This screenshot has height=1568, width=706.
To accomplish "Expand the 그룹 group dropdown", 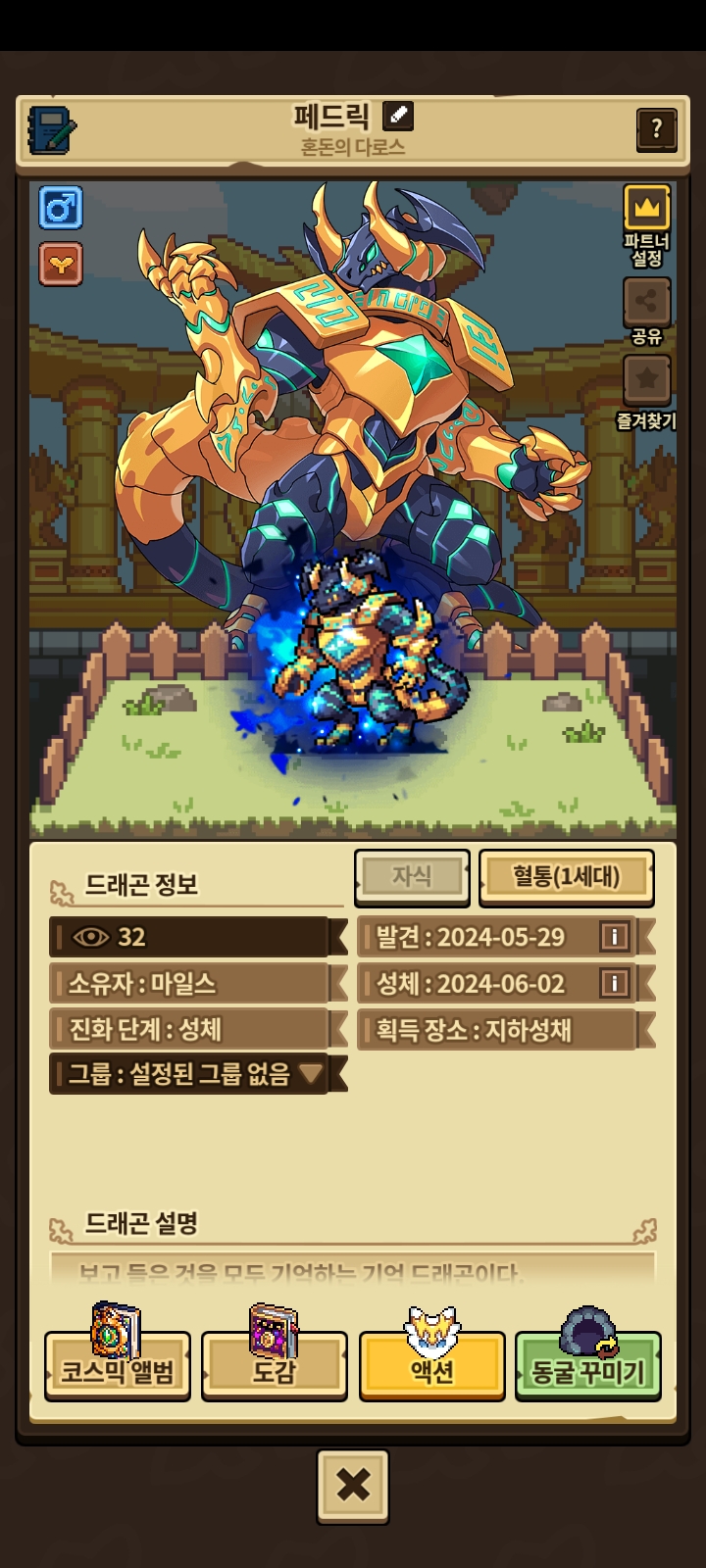I will point(311,1074).
